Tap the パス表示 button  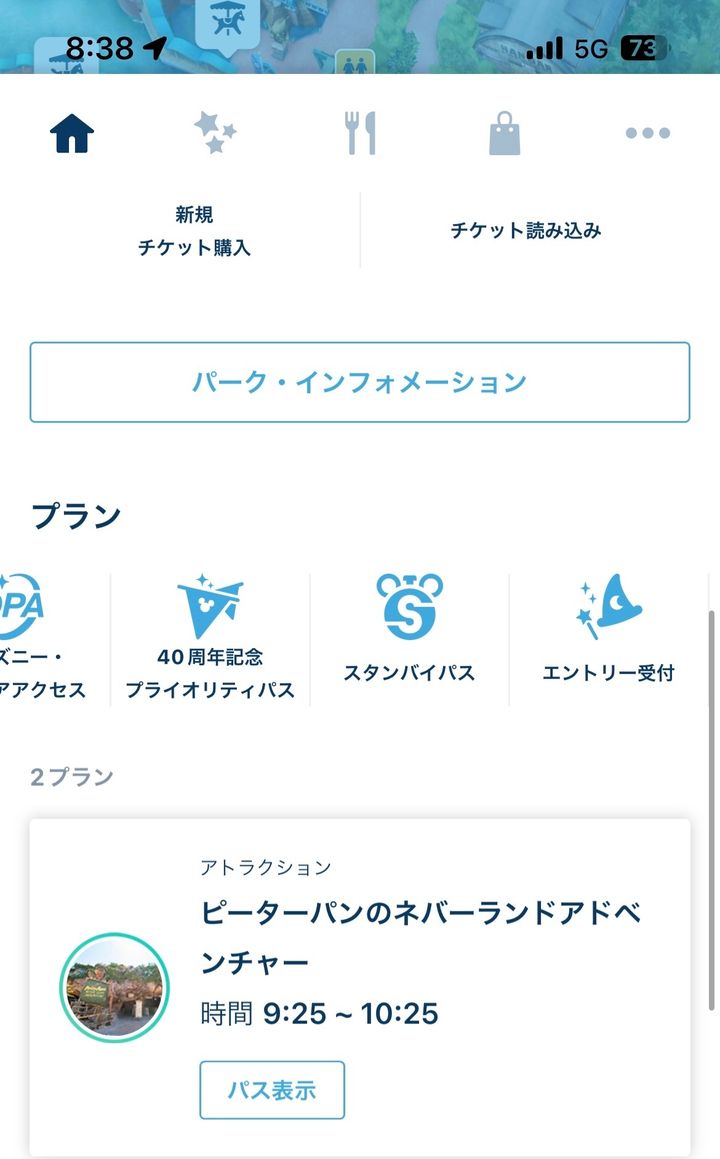pyautogui.click(x=272, y=1090)
